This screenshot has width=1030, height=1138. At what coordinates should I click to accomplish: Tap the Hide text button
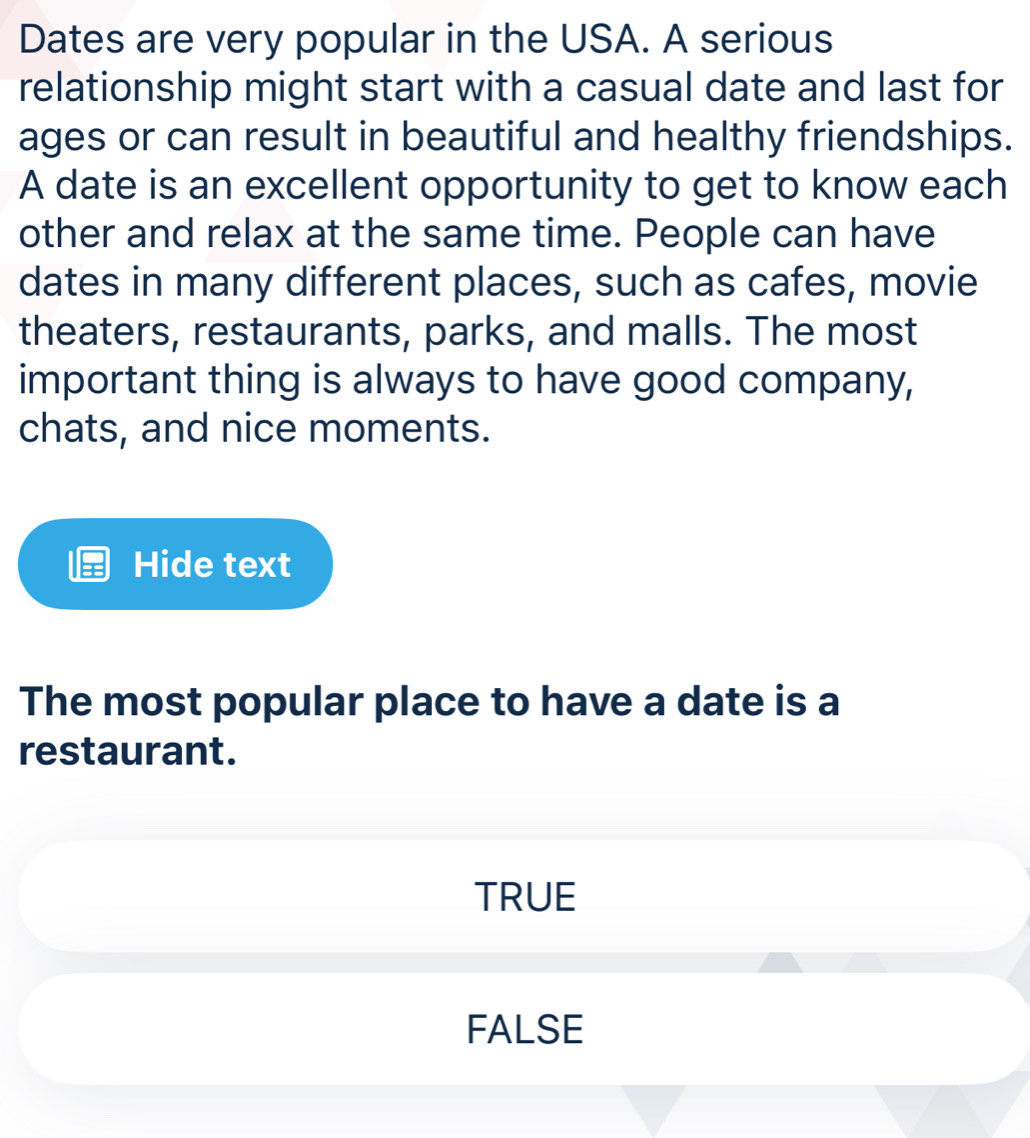coord(175,564)
